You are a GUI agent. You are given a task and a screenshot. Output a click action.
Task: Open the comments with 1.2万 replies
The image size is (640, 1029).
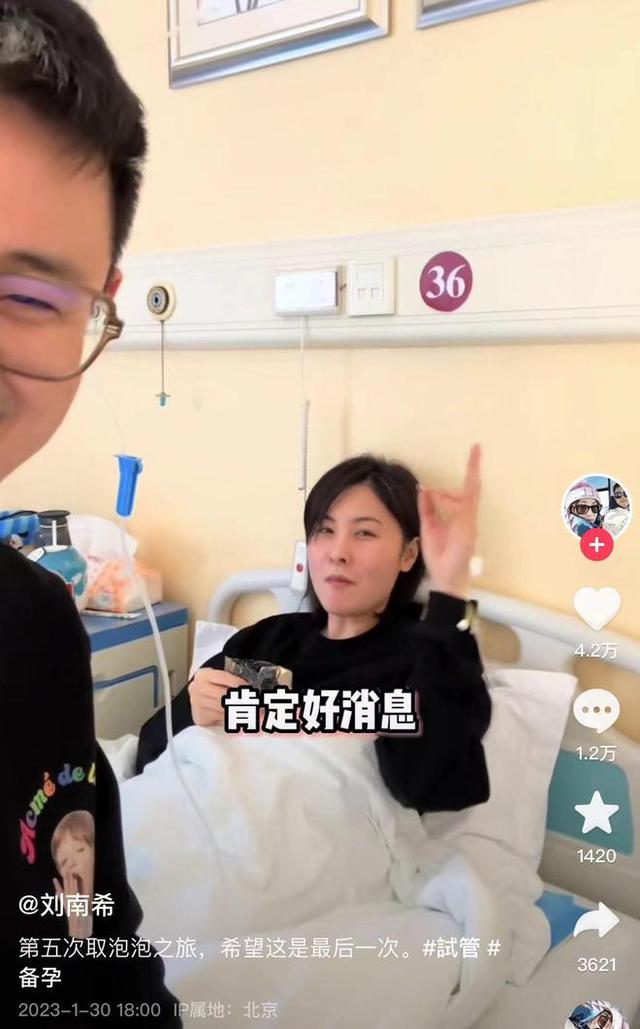[x=596, y=711]
